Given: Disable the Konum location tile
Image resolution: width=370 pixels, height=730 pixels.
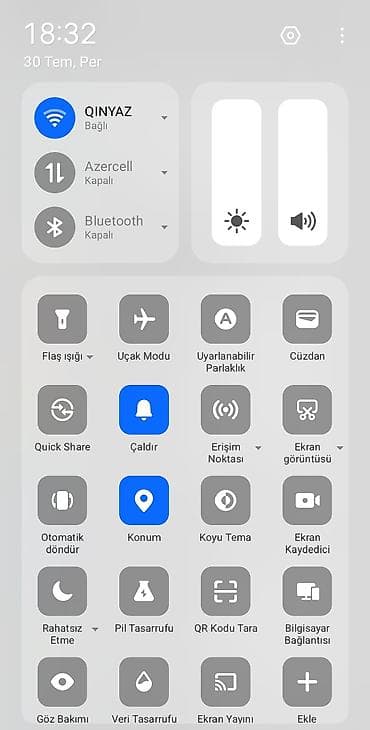Looking at the screenshot, I should (x=144, y=500).
